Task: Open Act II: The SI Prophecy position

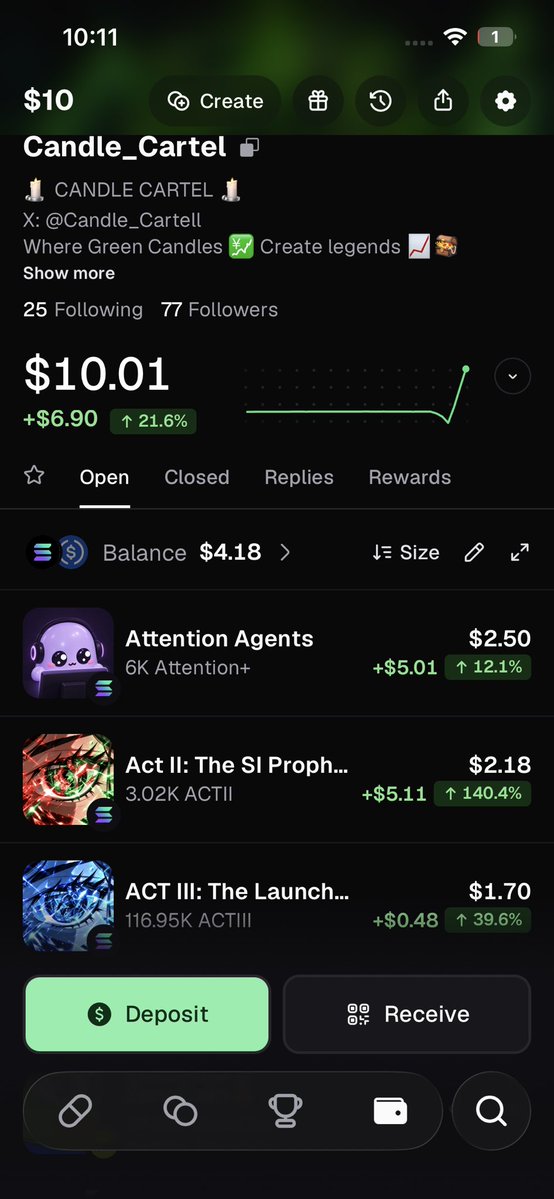Action: (277, 779)
